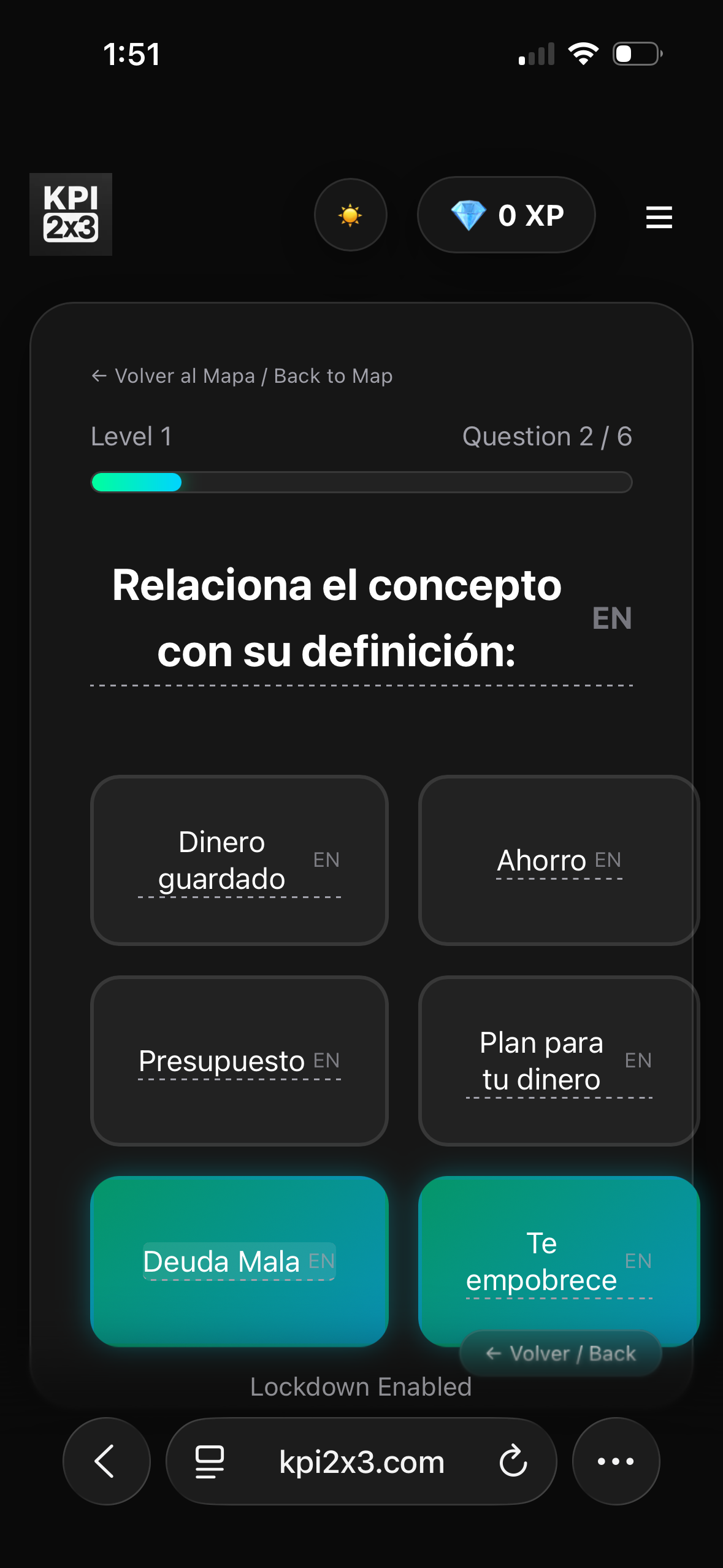
Task: Go back in the browser
Action: (x=106, y=1461)
